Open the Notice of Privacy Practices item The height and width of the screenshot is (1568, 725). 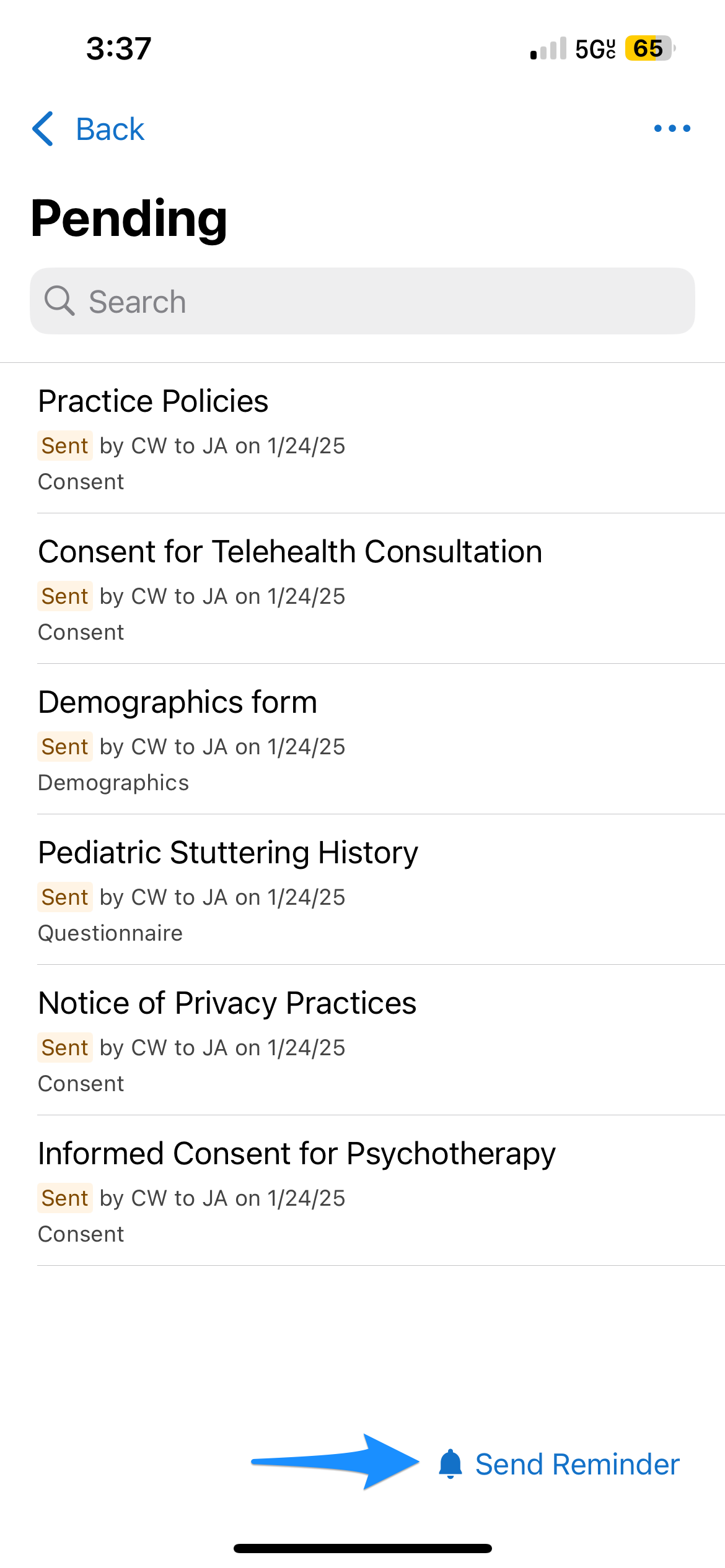[227, 1002]
